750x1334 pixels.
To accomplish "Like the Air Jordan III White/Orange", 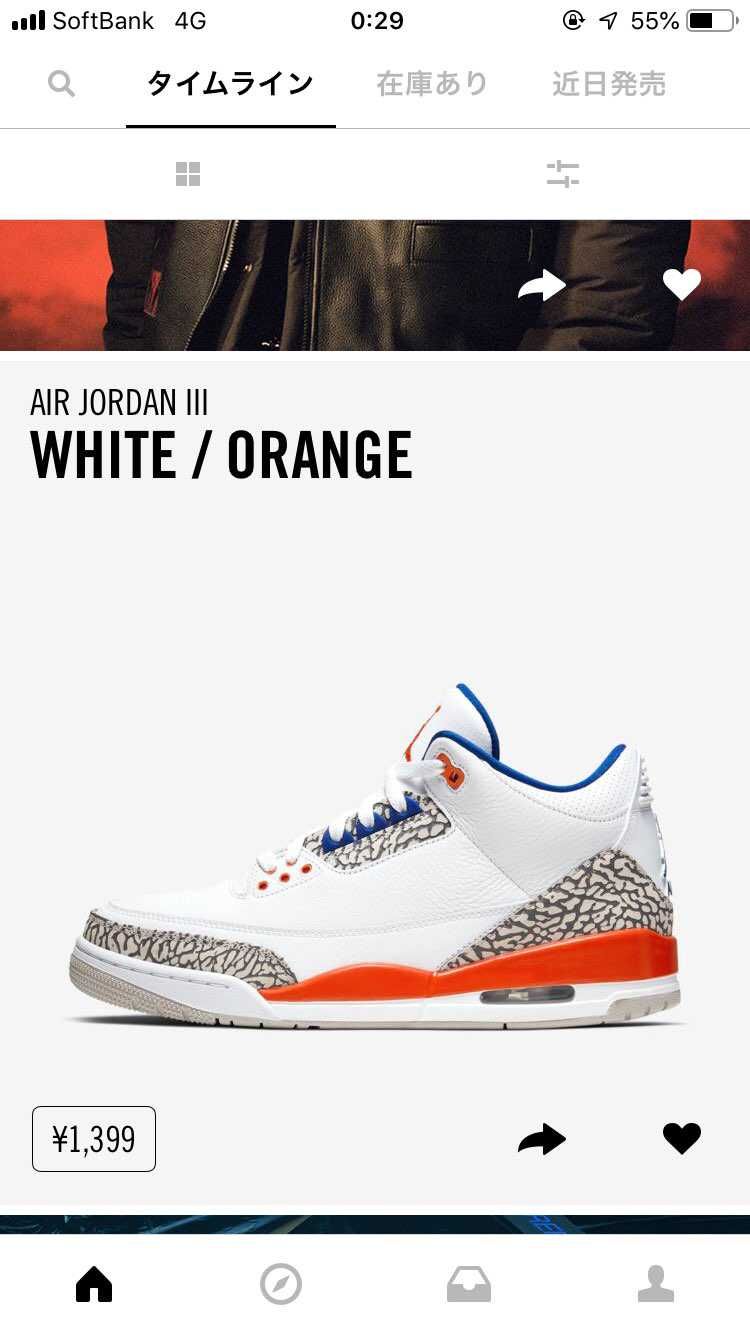I will pyautogui.click(x=682, y=1139).
